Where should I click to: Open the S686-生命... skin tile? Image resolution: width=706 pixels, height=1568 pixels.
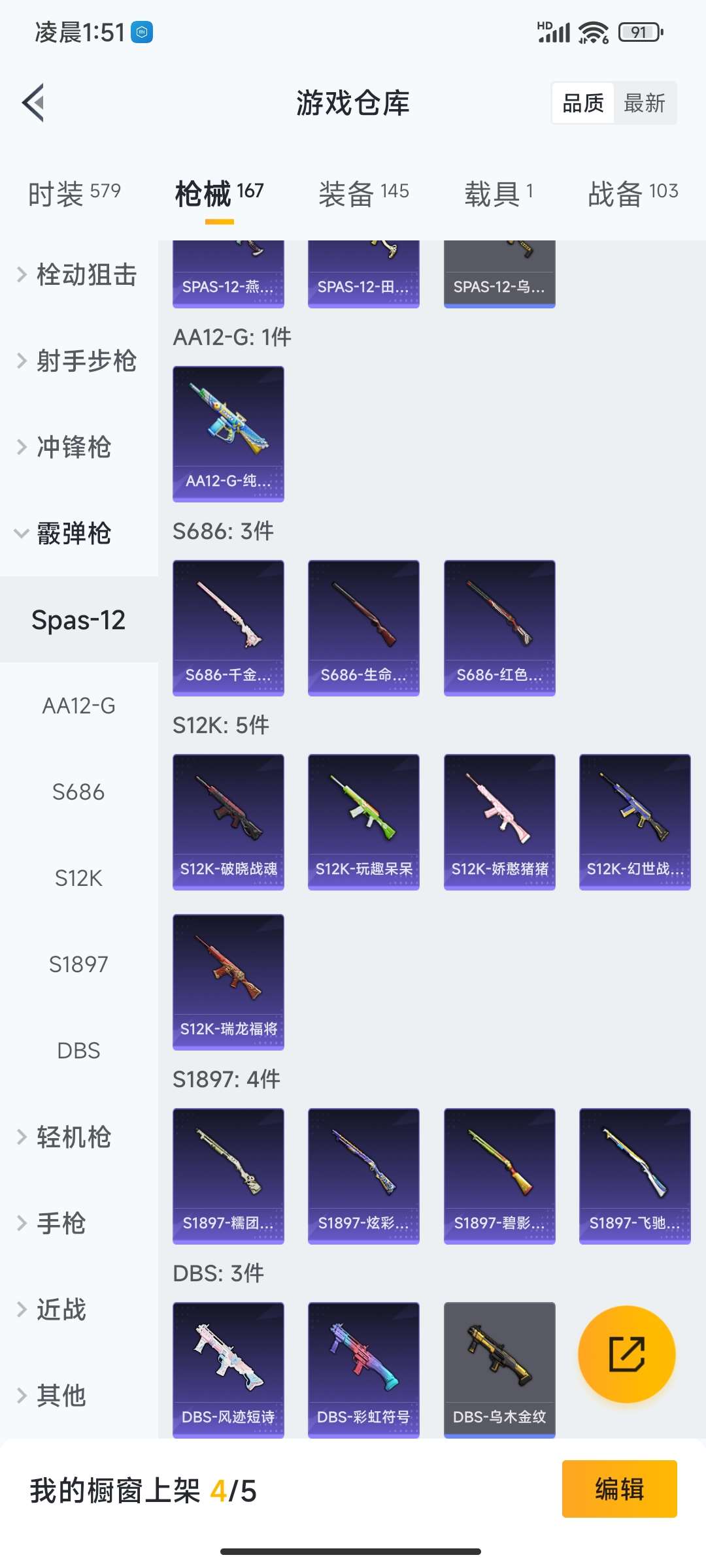pos(363,628)
